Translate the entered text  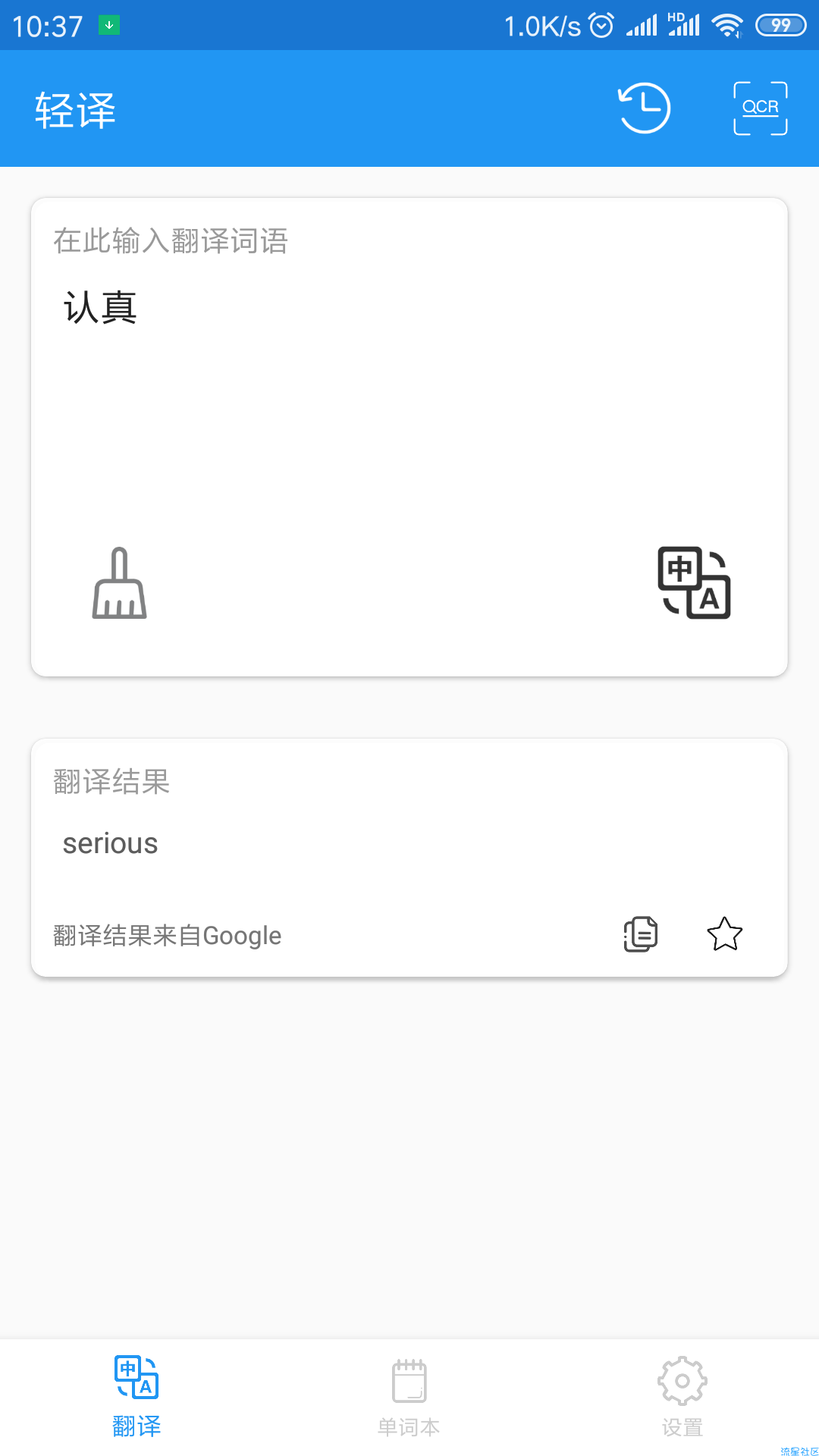[694, 582]
